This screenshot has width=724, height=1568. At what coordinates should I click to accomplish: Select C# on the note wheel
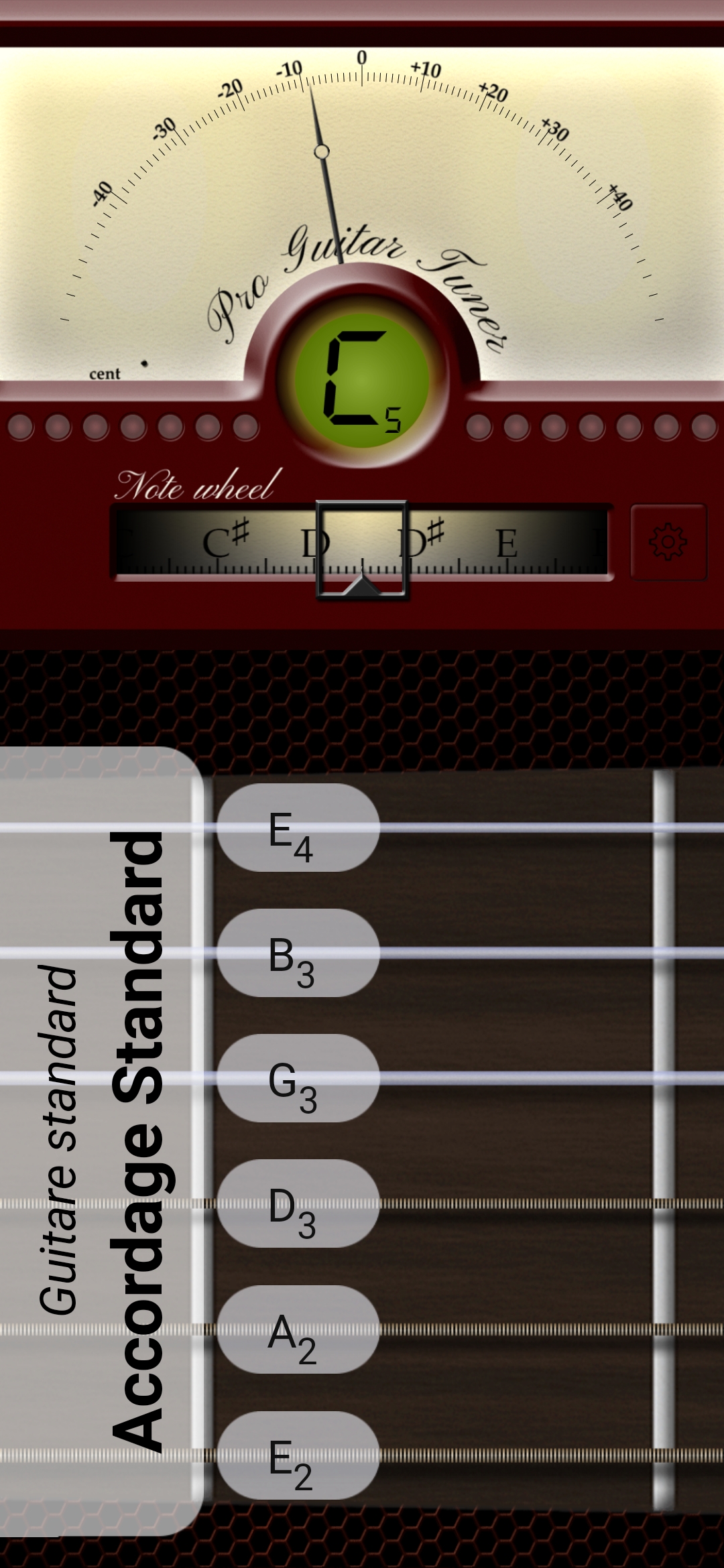click(225, 541)
